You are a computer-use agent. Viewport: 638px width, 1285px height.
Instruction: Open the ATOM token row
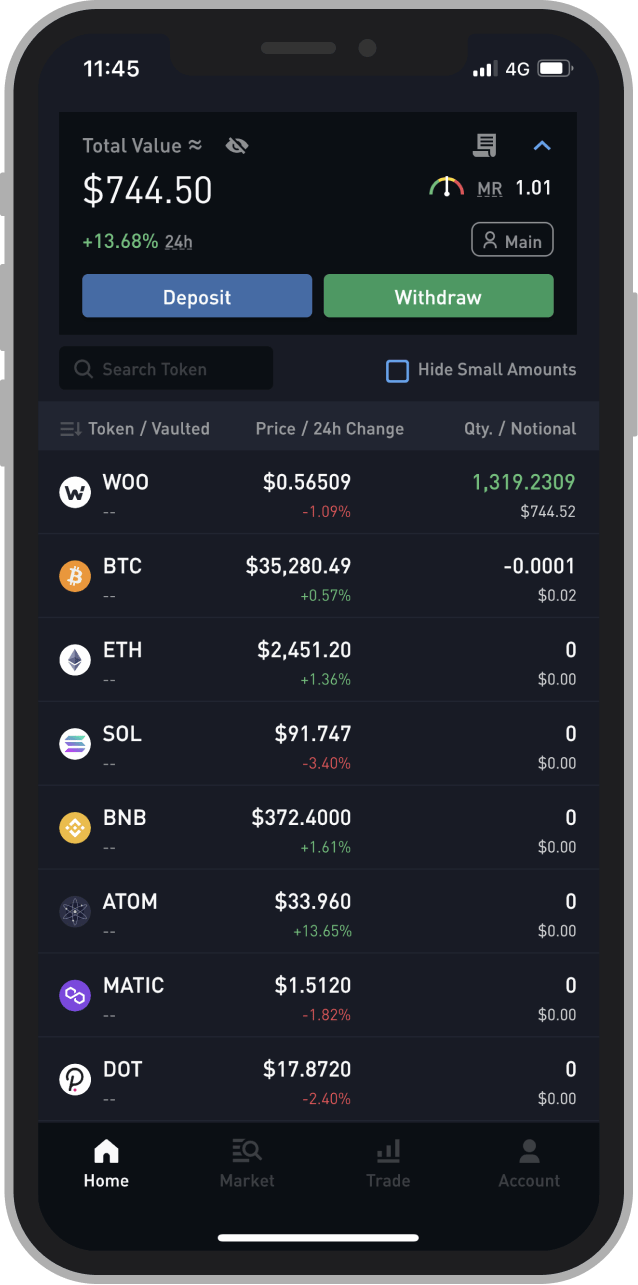[x=318, y=912]
